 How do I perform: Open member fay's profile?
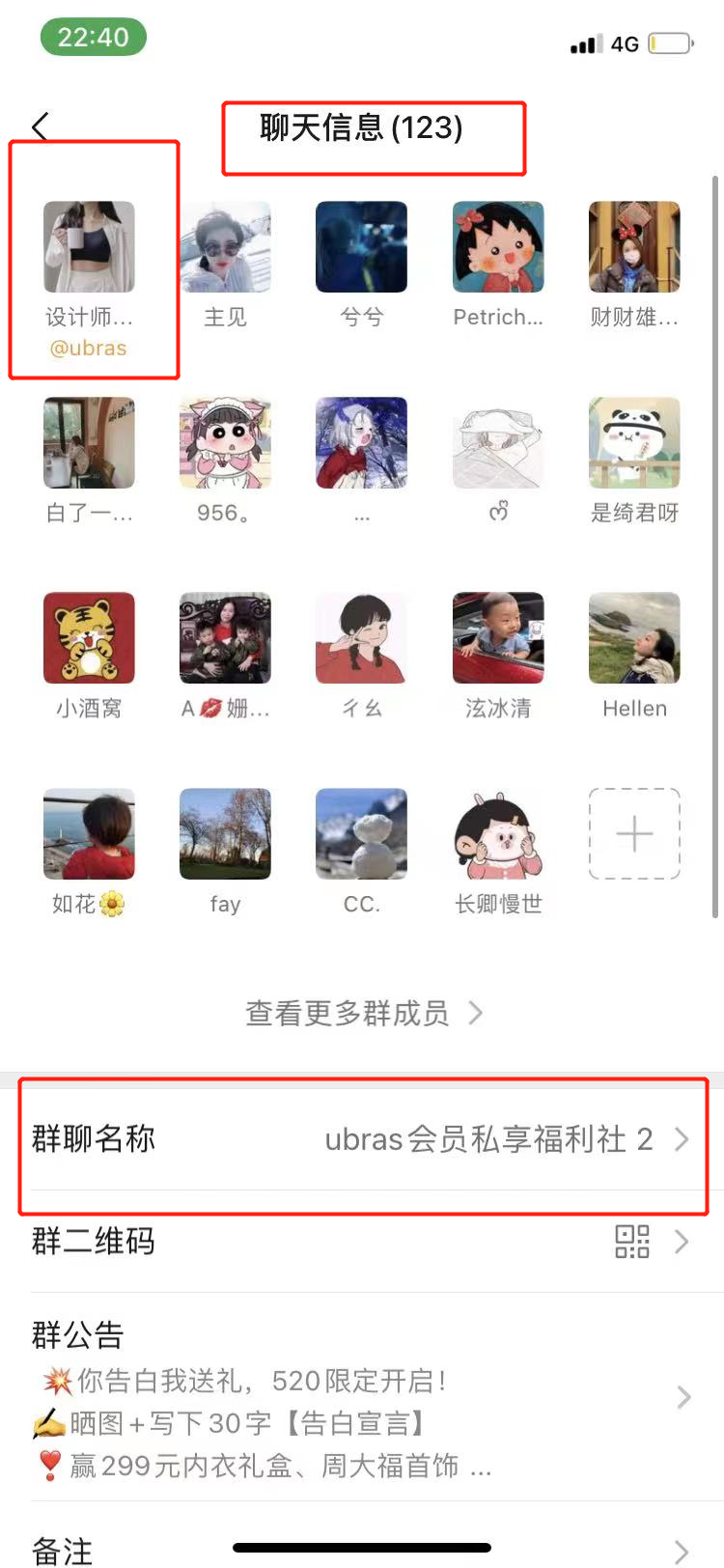(225, 834)
